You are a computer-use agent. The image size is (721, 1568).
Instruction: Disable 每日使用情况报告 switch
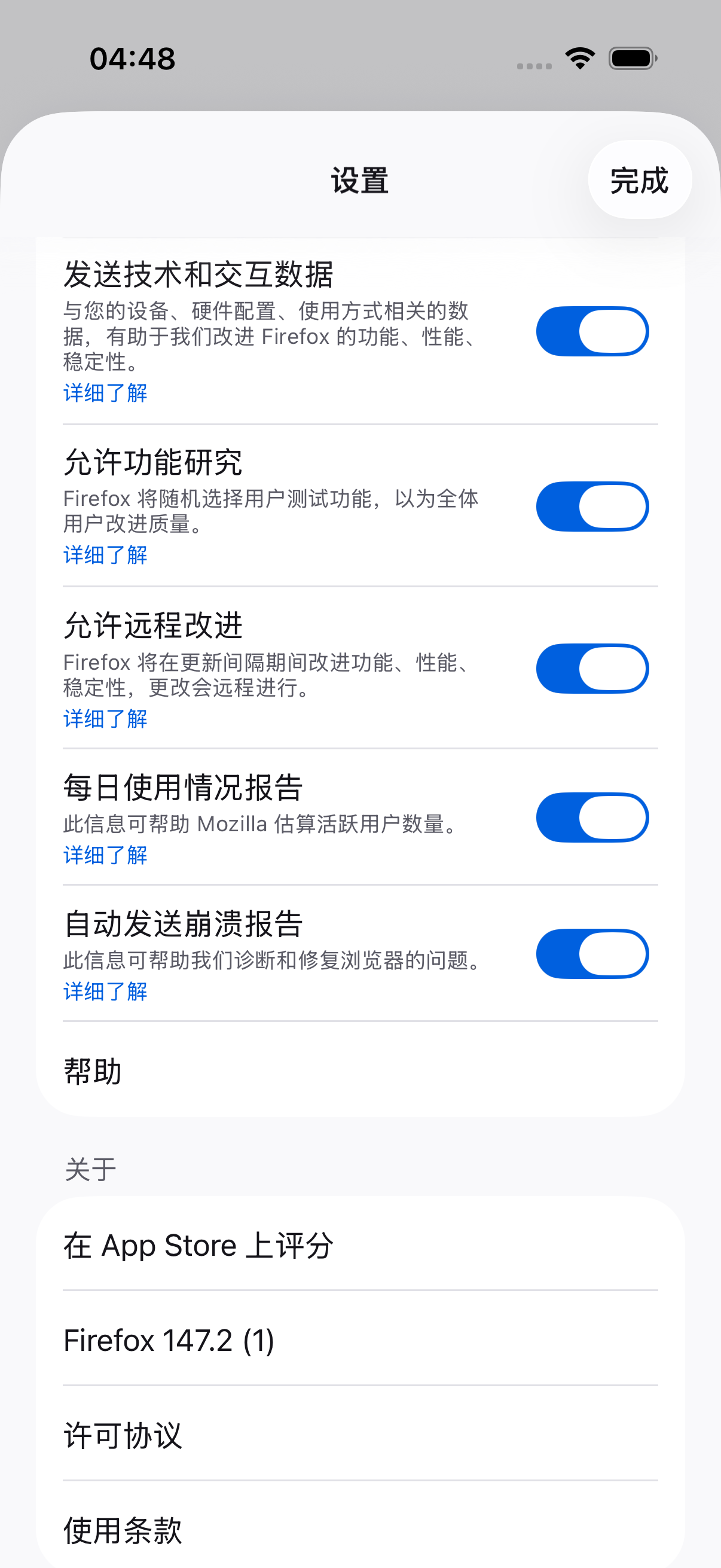pyautogui.click(x=591, y=817)
